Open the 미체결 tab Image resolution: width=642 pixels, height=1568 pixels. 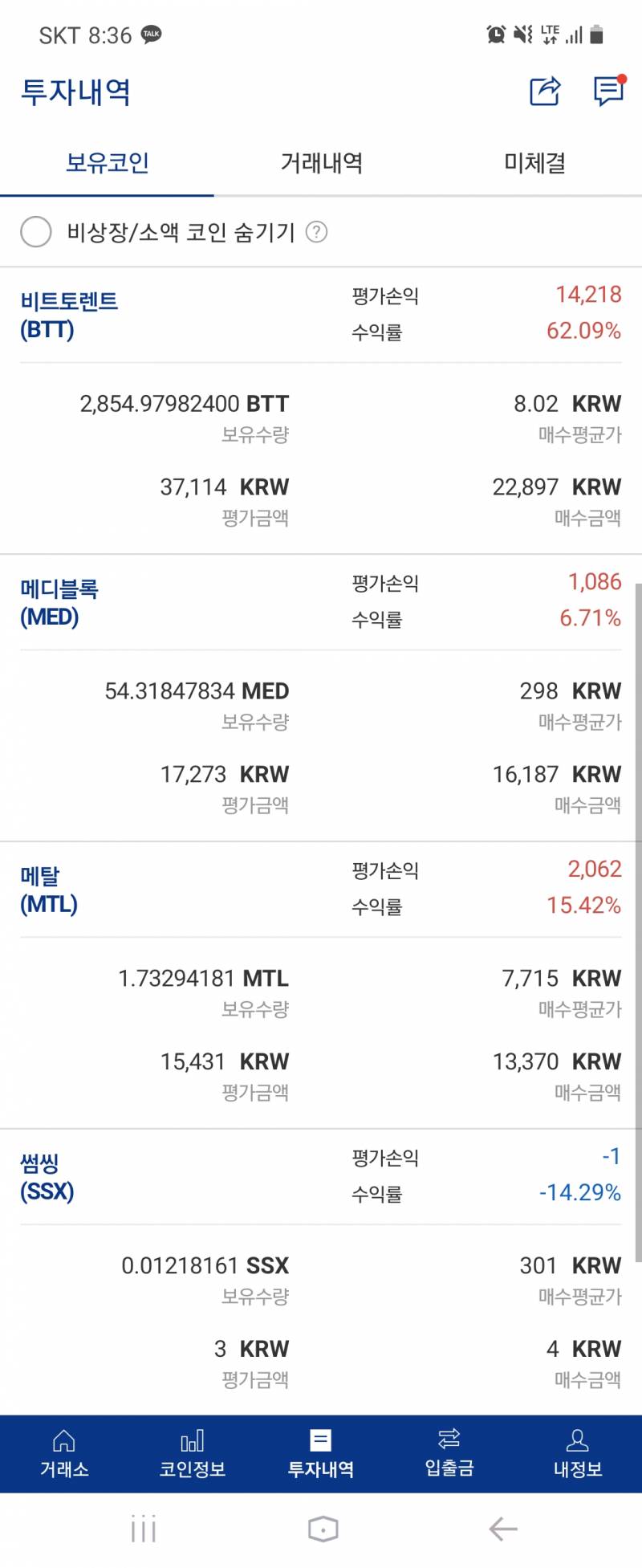pyautogui.click(x=536, y=162)
